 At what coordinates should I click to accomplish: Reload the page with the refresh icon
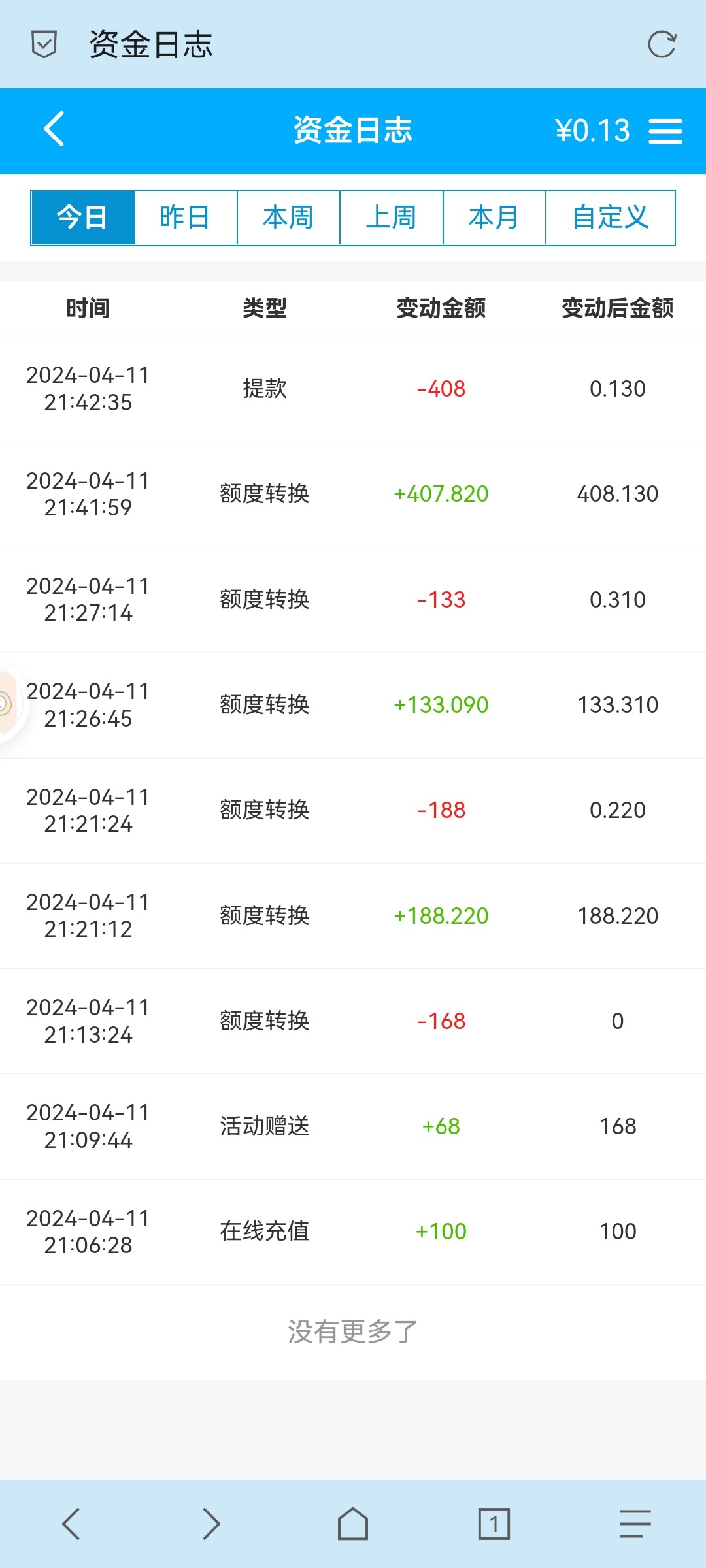tap(662, 45)
